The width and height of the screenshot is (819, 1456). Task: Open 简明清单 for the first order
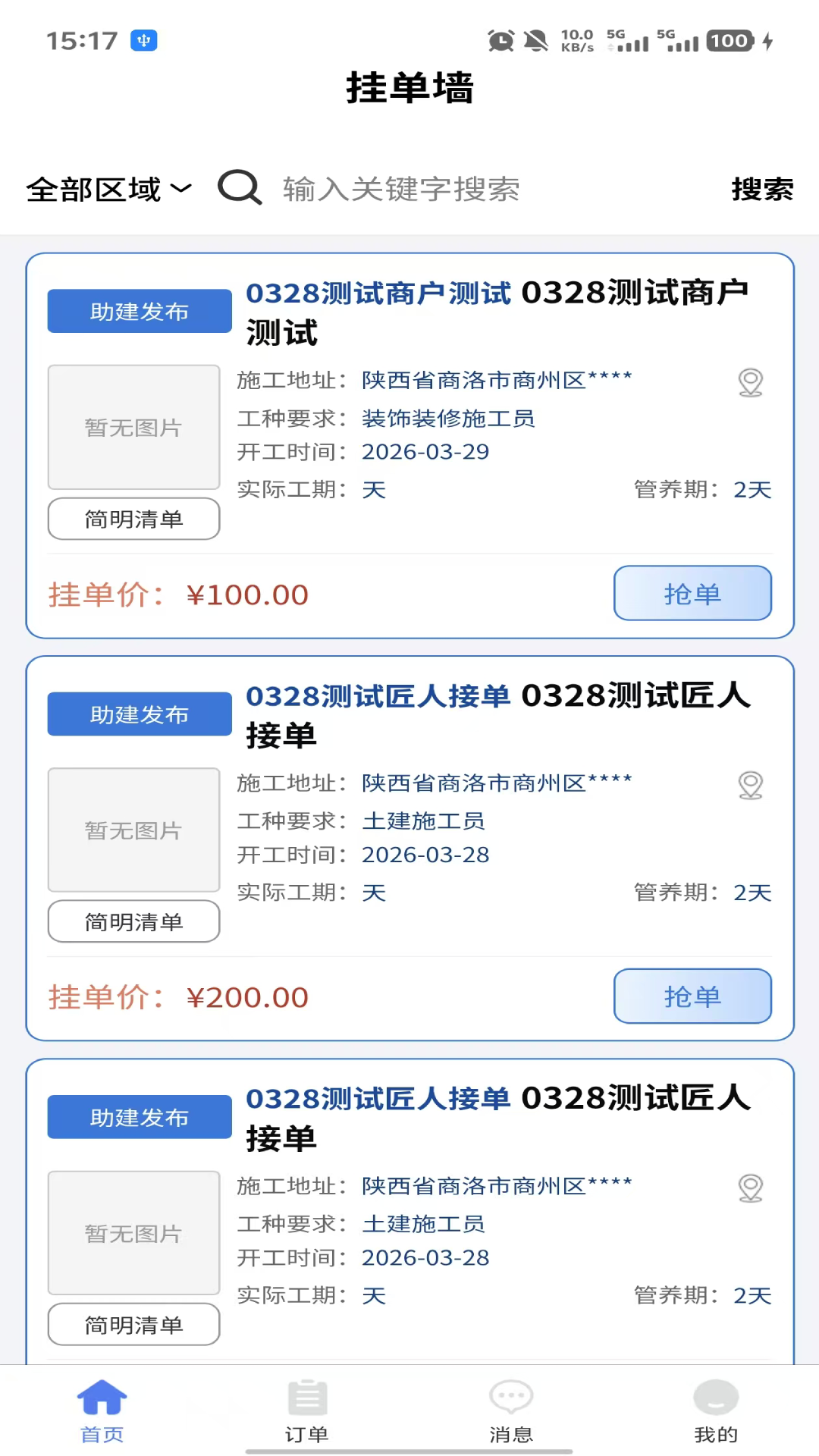(133, 519)
